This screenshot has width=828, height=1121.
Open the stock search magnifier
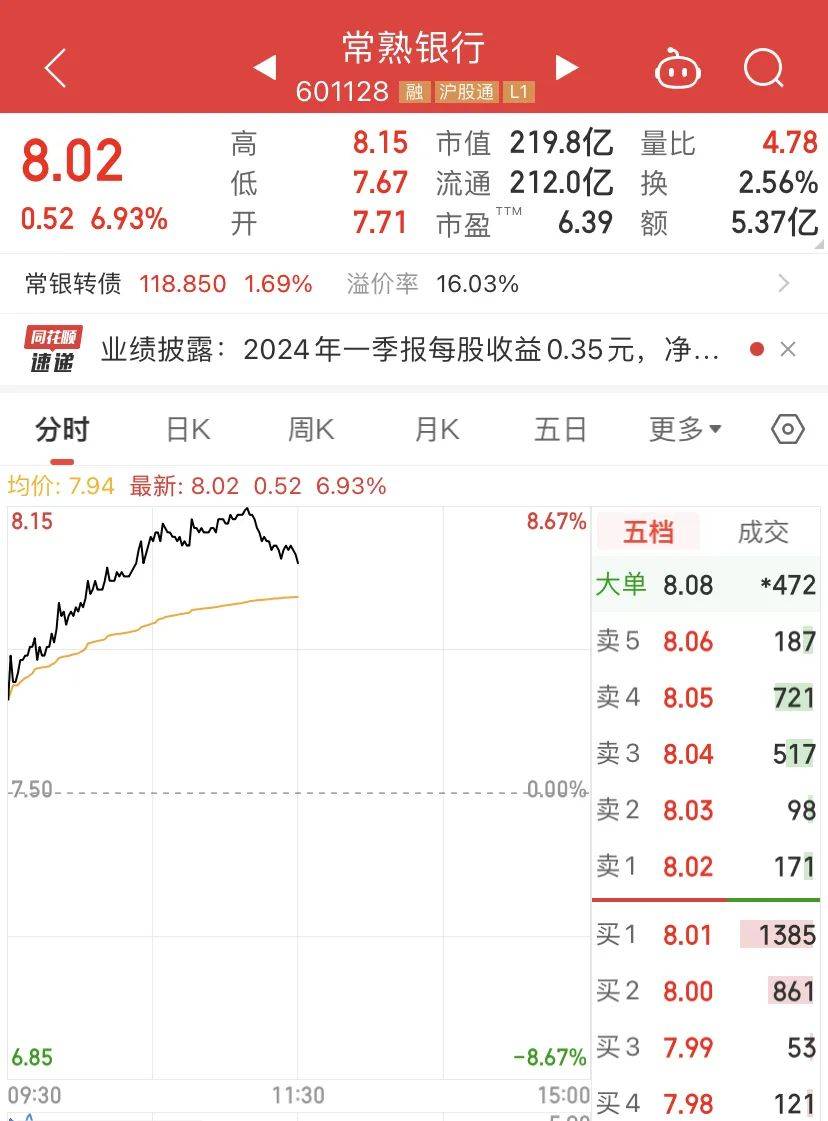point(763,67)
